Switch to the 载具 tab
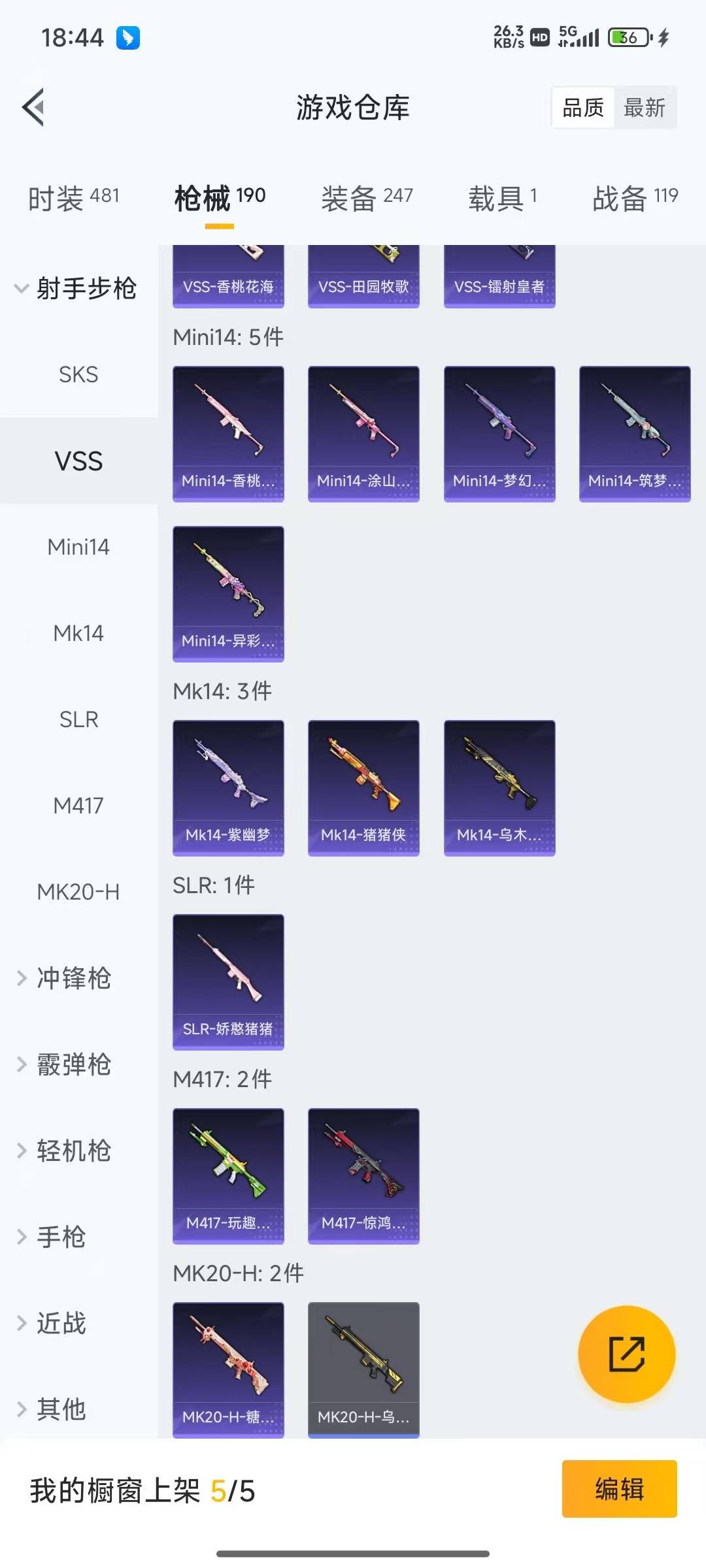Screen dimensions: 706x1568 [502, 198]
